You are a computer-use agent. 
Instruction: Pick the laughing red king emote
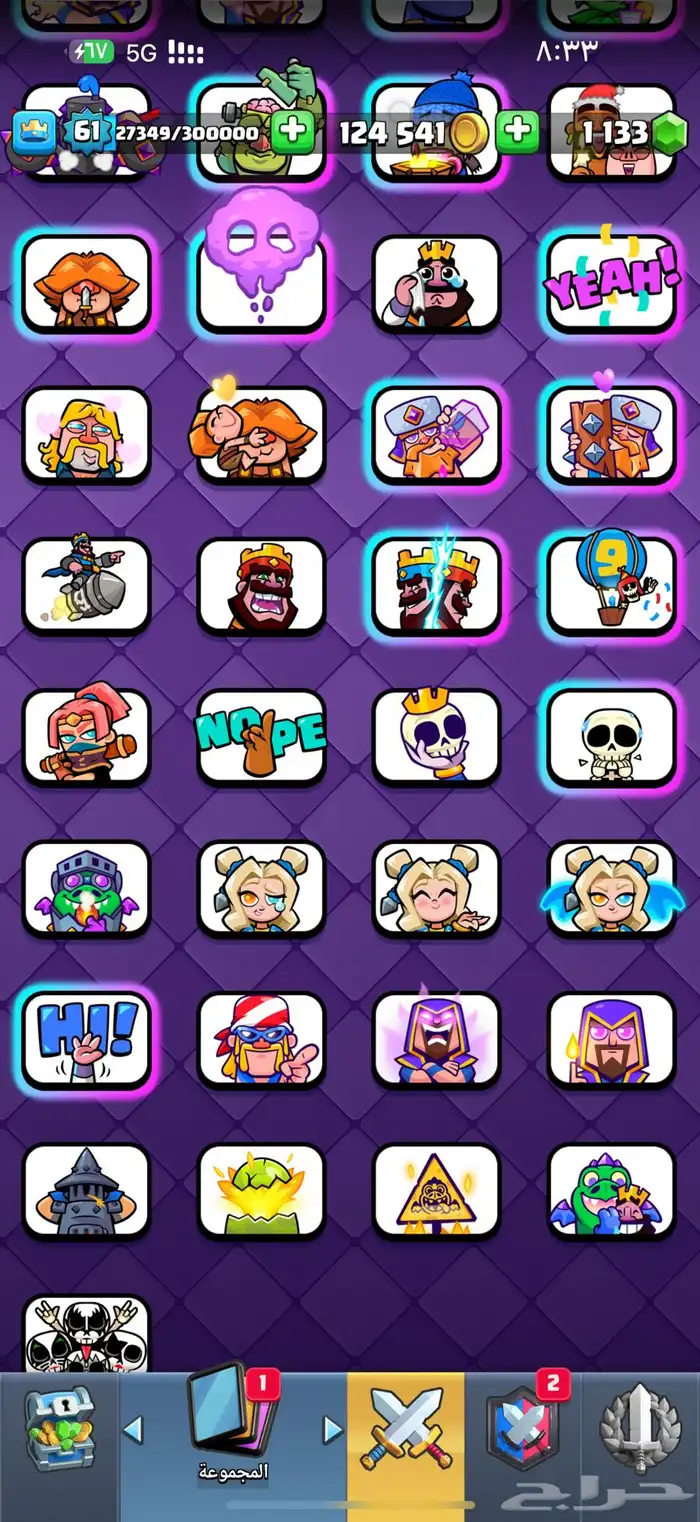[x=261, y=586]
